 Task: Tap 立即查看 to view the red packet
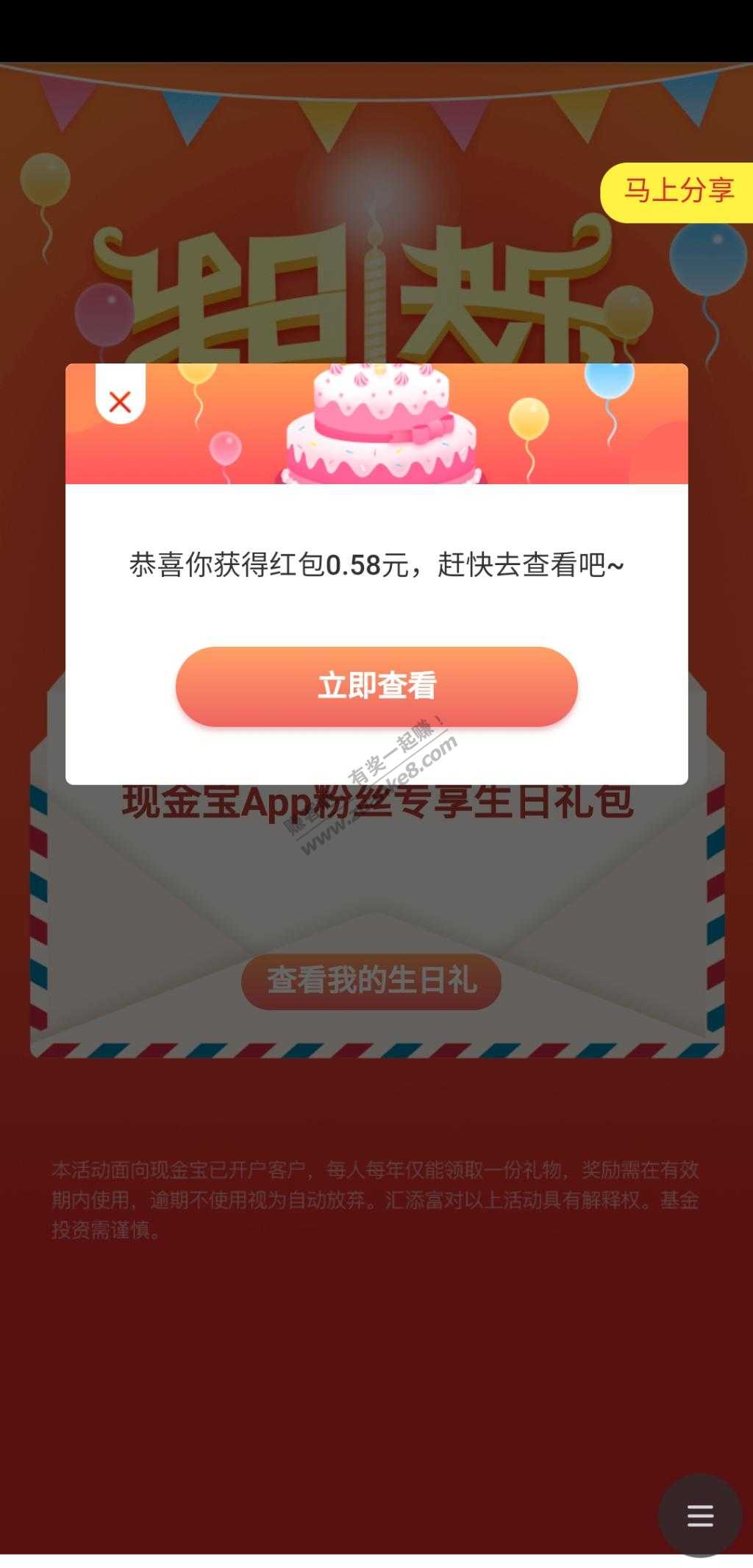coord(376,686)
